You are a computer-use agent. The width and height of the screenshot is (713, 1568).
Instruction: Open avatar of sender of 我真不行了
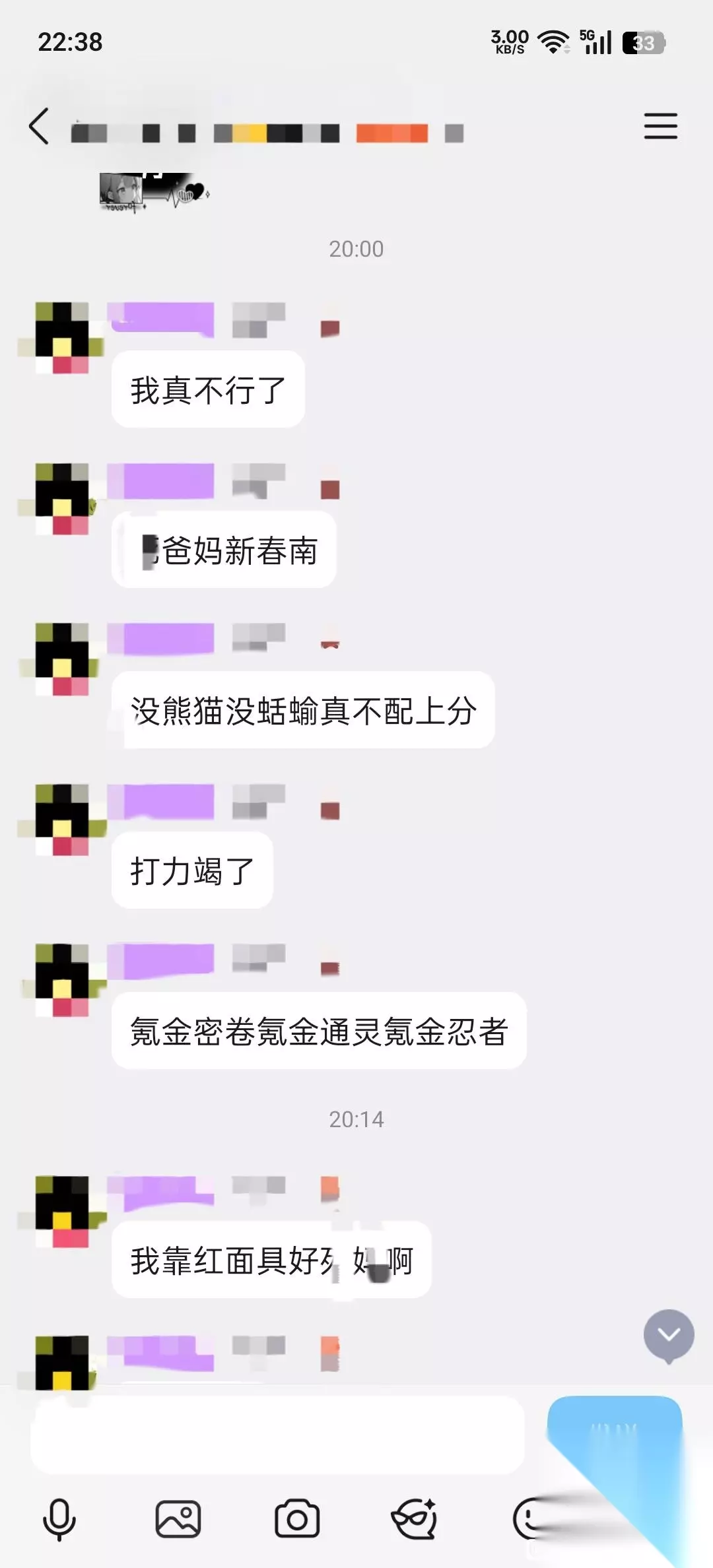[61, 338]
